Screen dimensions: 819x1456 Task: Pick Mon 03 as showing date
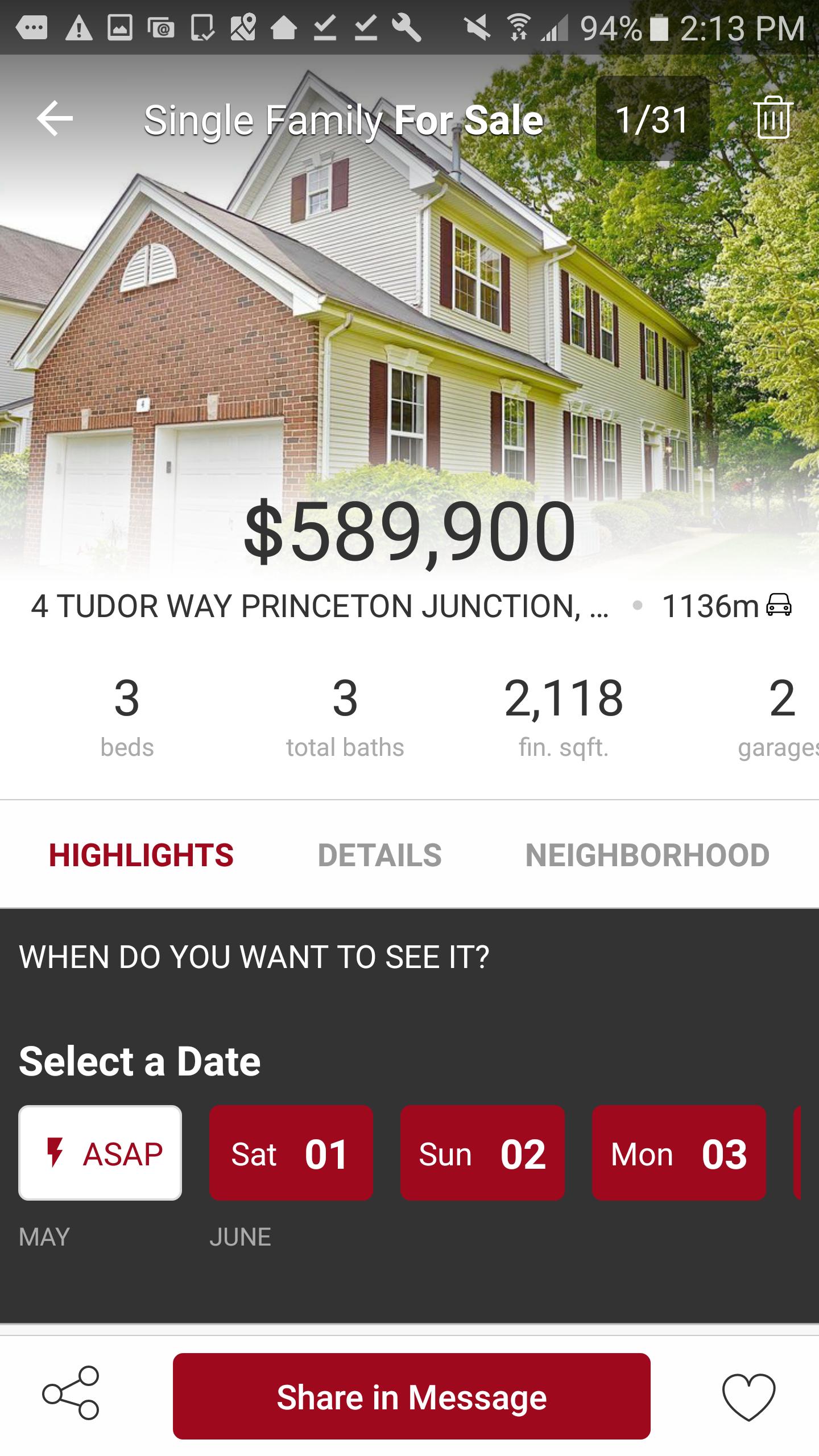pos(679,1153)
